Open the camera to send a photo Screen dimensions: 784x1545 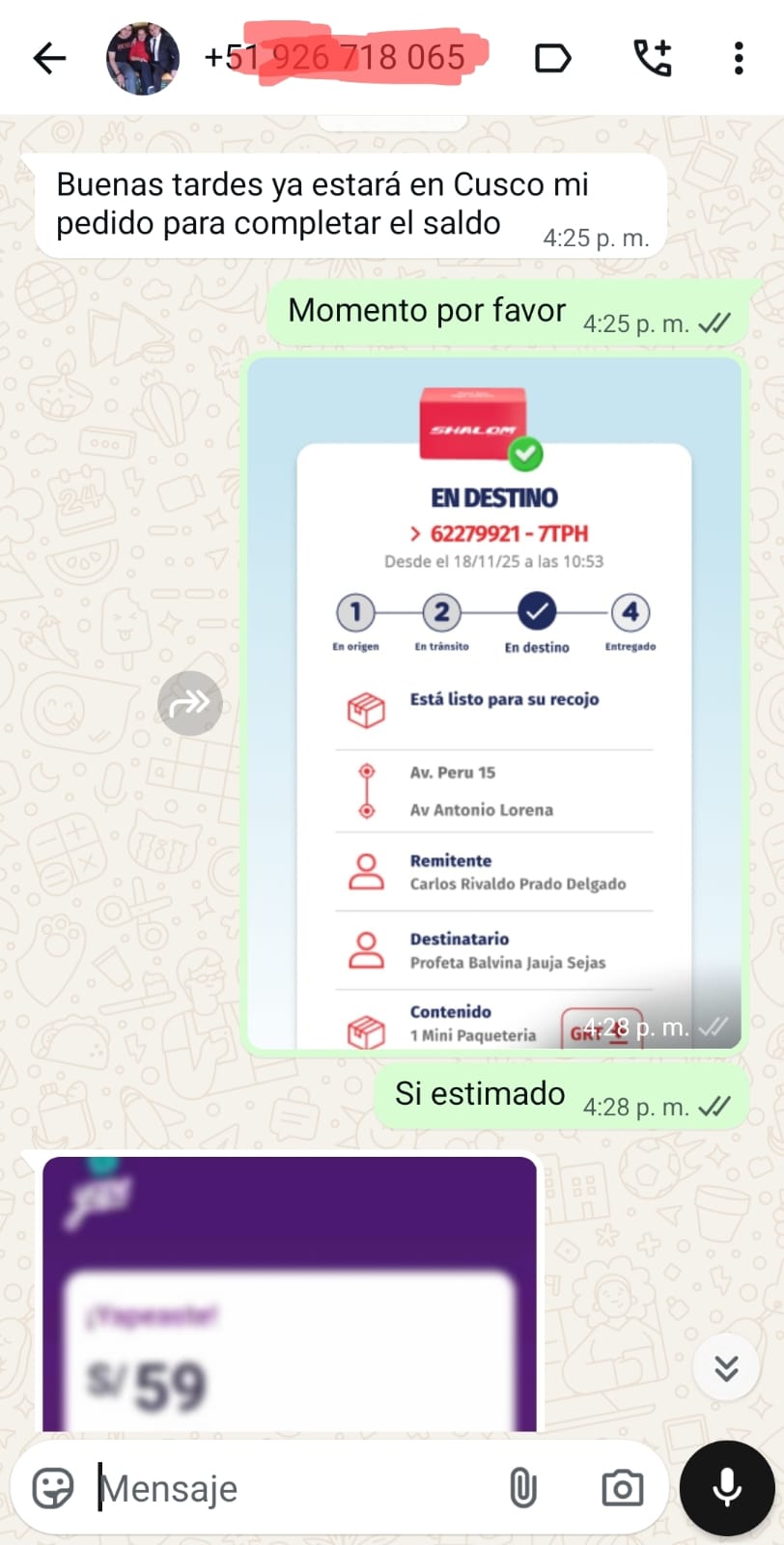(622, 1488)
